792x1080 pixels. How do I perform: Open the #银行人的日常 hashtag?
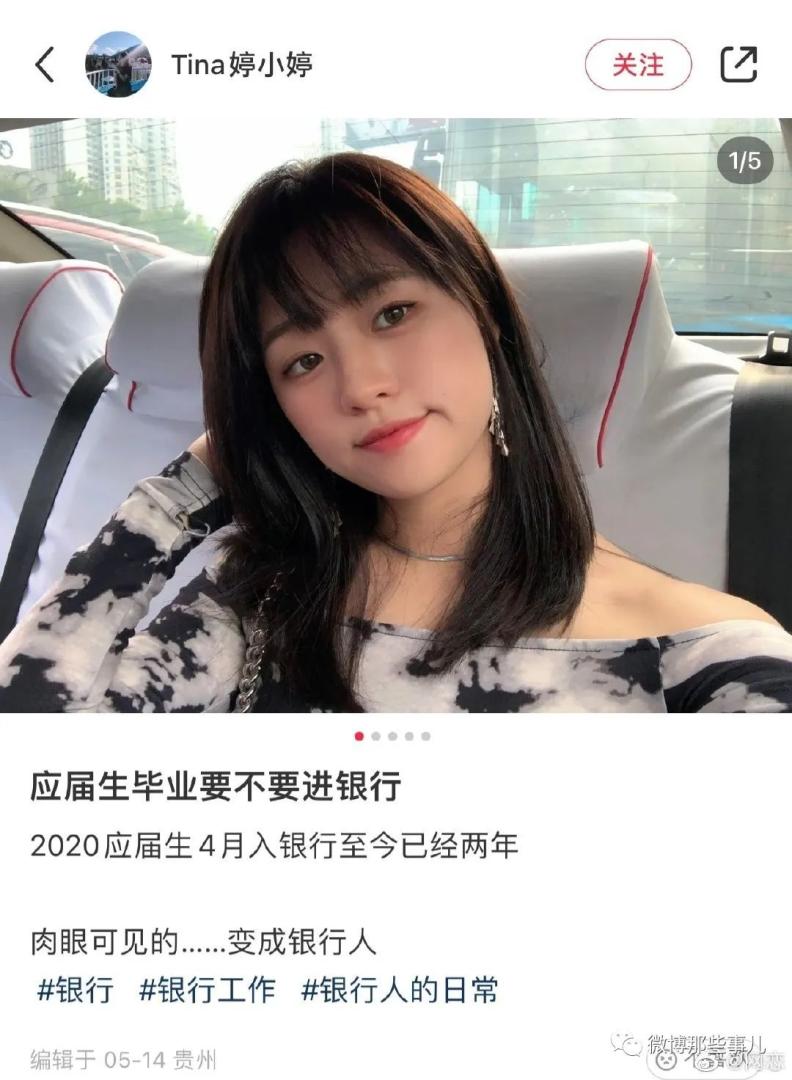pyautogui.click(x=399, y=990)
